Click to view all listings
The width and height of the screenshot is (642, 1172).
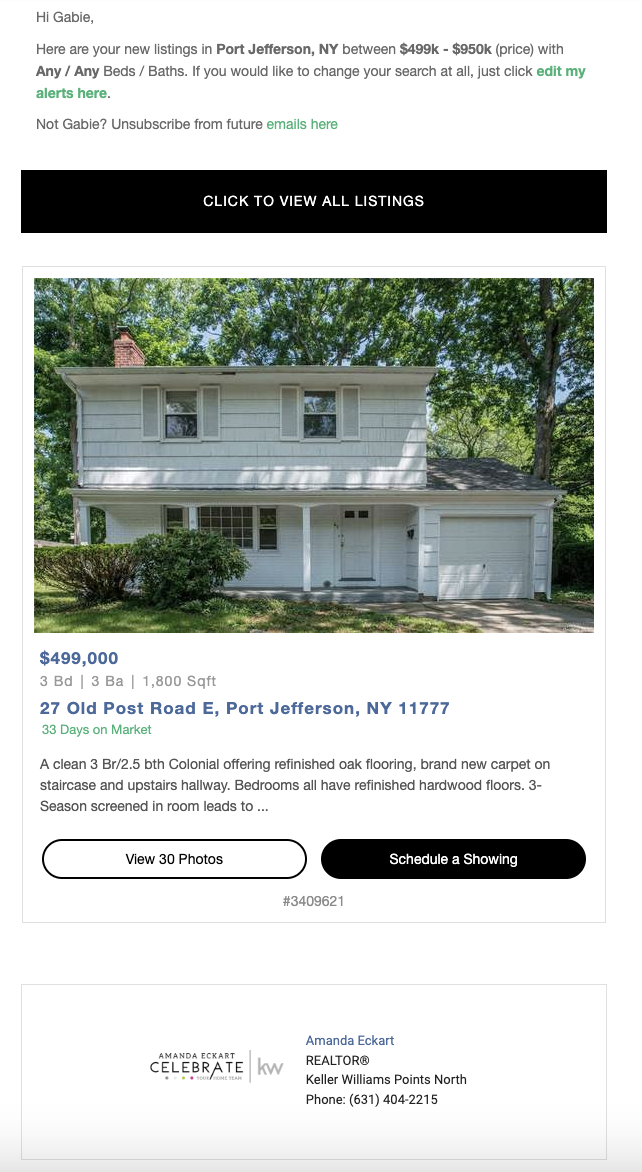(x=313, y=201)
